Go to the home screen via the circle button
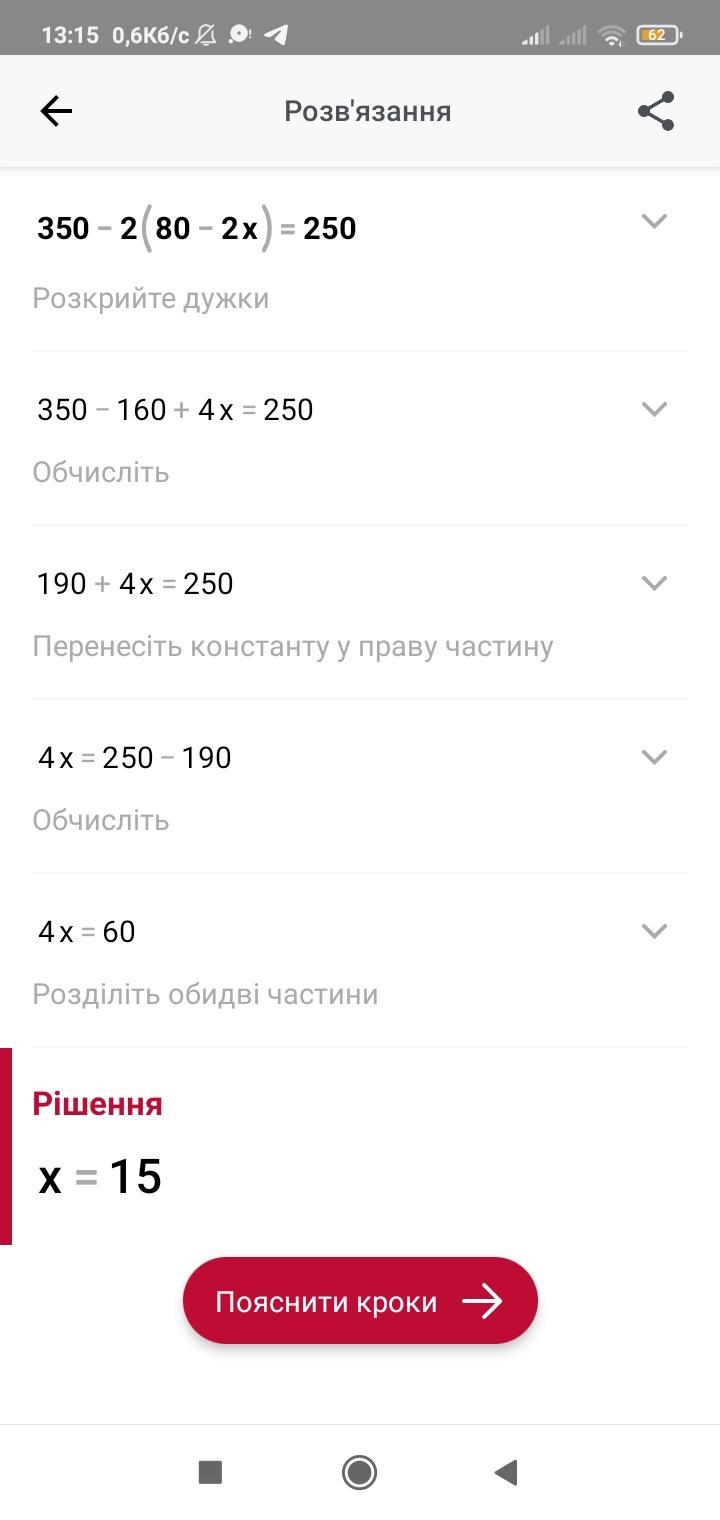Screen dimensions: 720x1520 [359, 1472]
